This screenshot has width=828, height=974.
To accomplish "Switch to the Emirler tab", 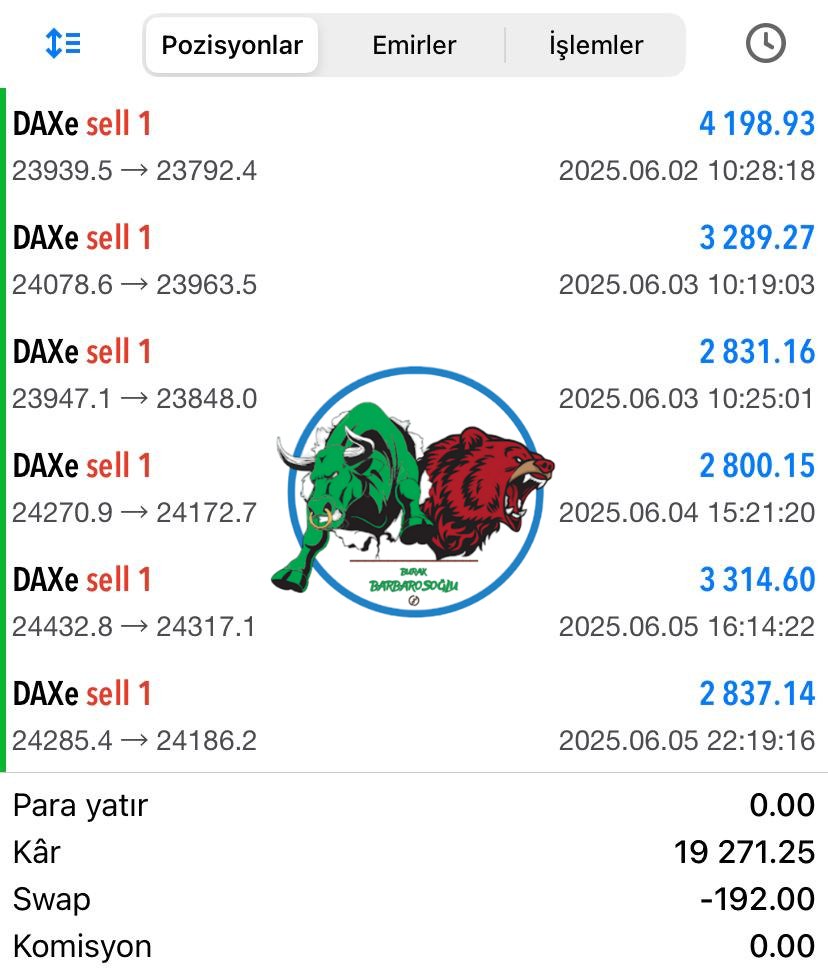I will click(414, 45).
